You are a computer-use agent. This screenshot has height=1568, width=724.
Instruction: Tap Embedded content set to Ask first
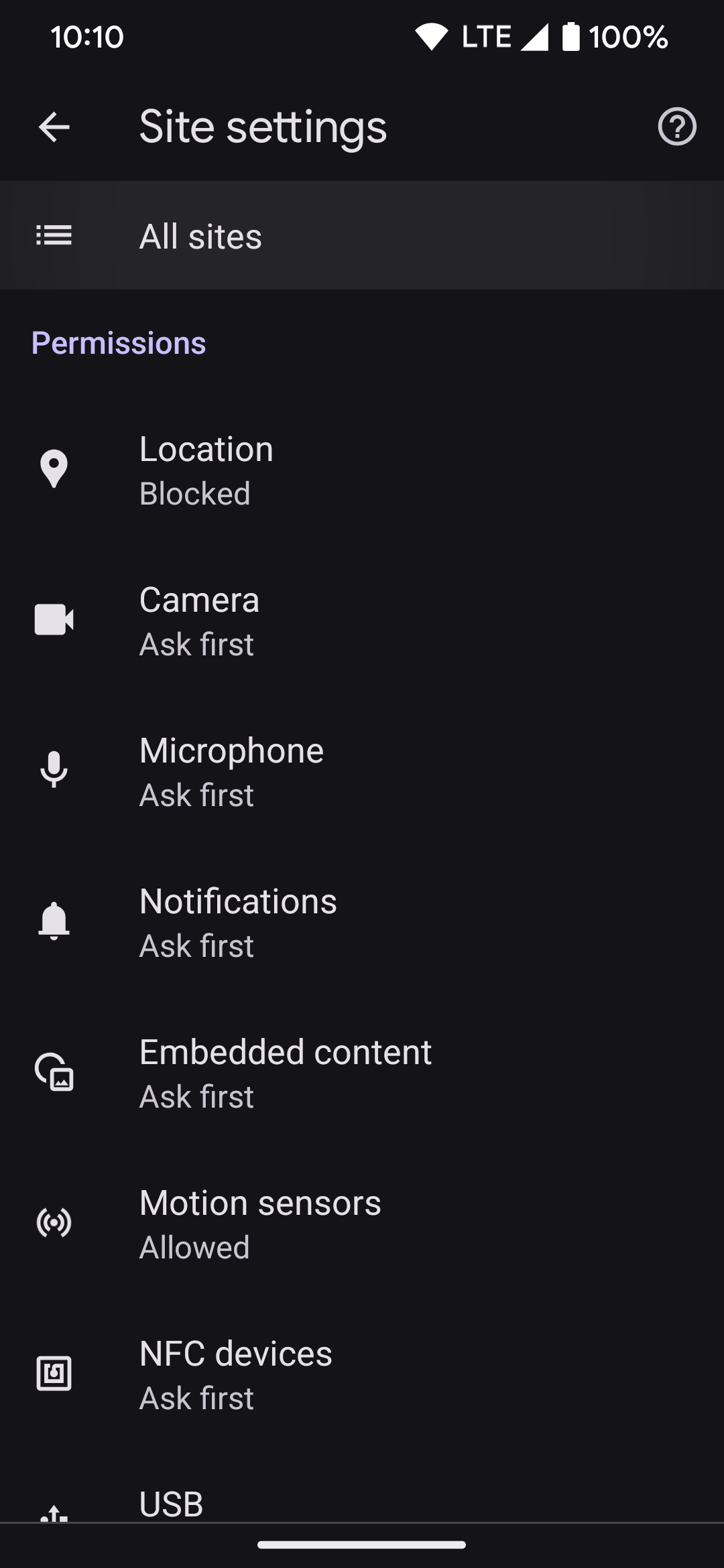click(362, 1072)
